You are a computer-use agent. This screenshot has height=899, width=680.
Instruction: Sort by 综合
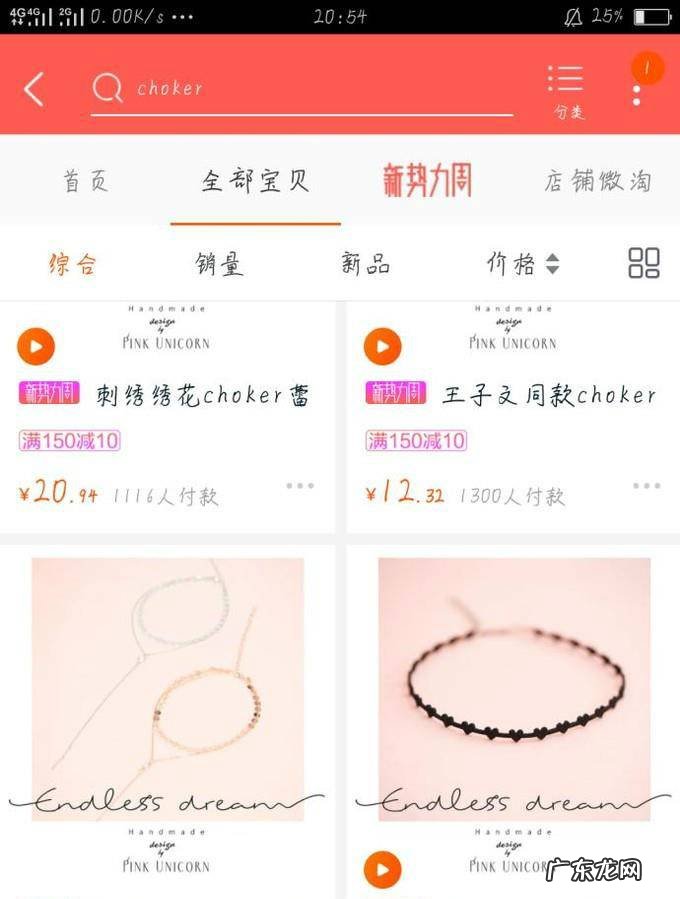point(73,264)
